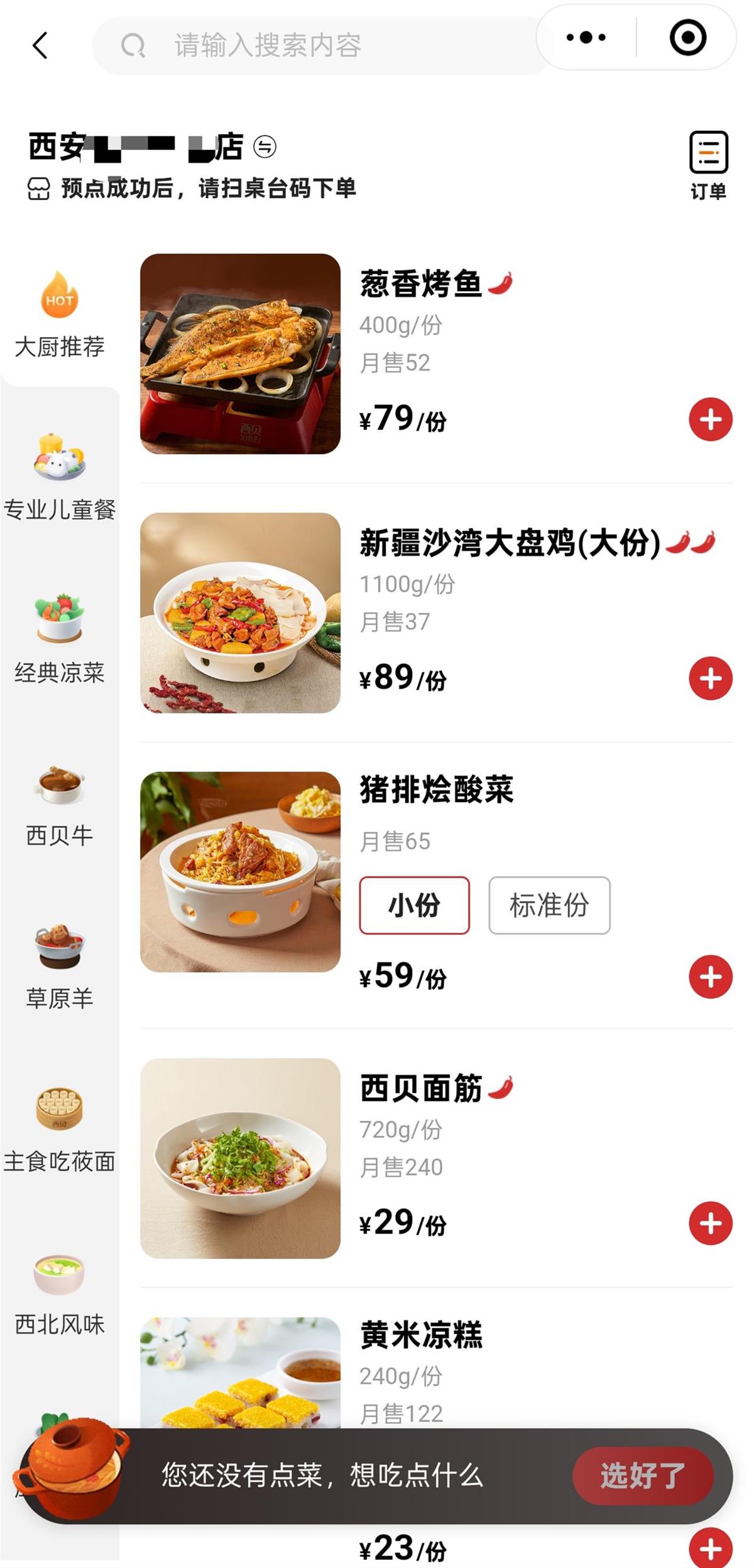Open the 订单 orders page
The height and width of the screenshot is (1568, 754).
[x=708, y=165]
